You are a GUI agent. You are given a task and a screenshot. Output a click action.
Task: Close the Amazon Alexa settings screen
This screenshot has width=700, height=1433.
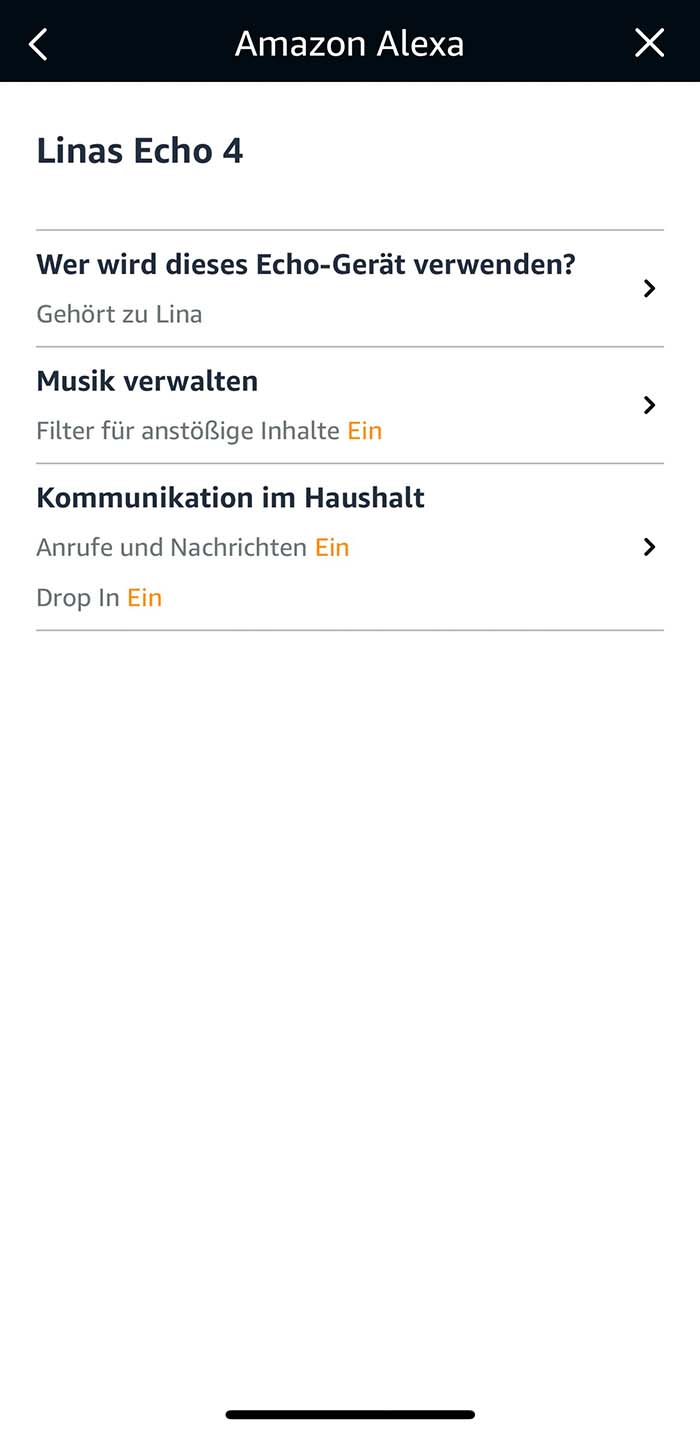(x=649, y=43)
